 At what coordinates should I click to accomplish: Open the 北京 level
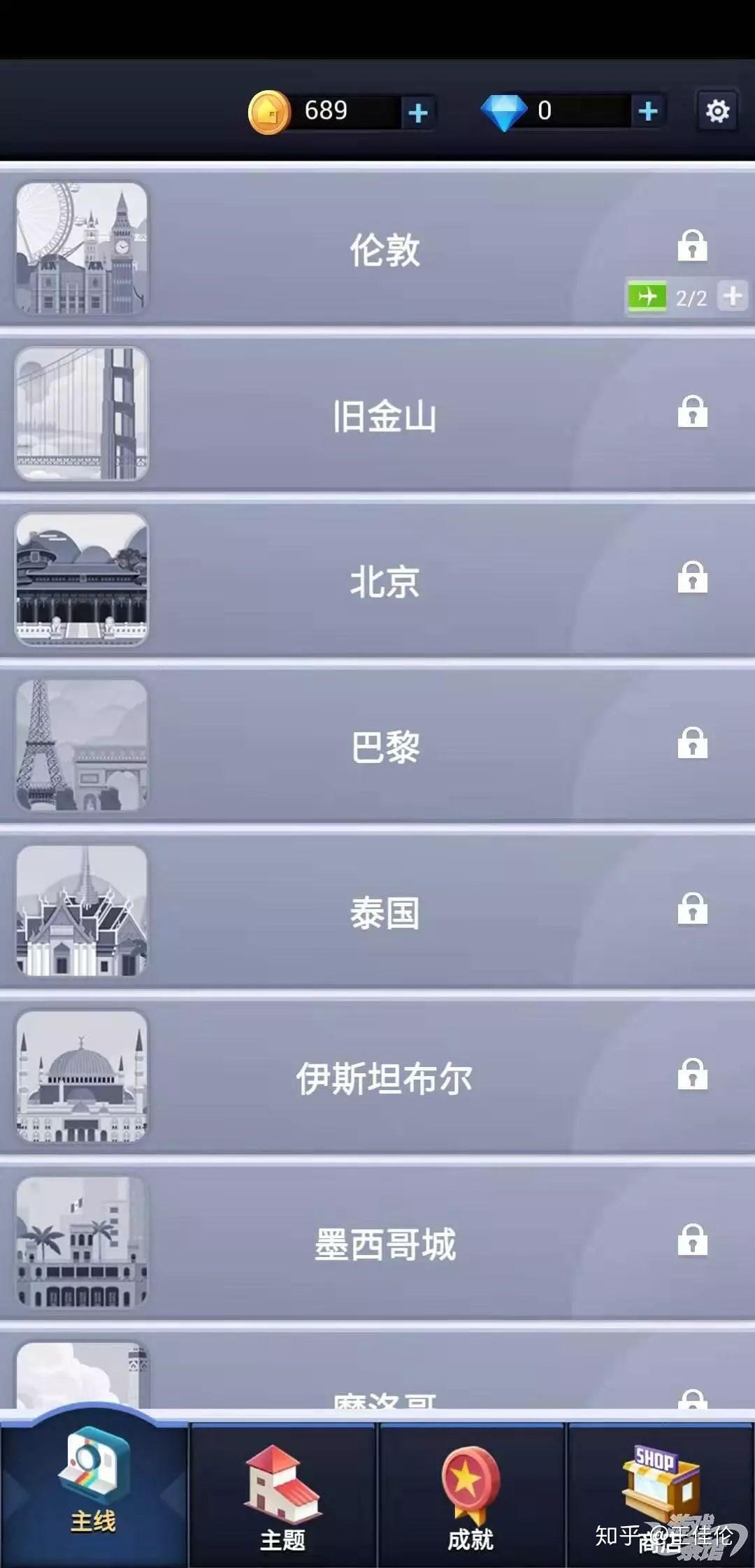(x=384, y=581)
